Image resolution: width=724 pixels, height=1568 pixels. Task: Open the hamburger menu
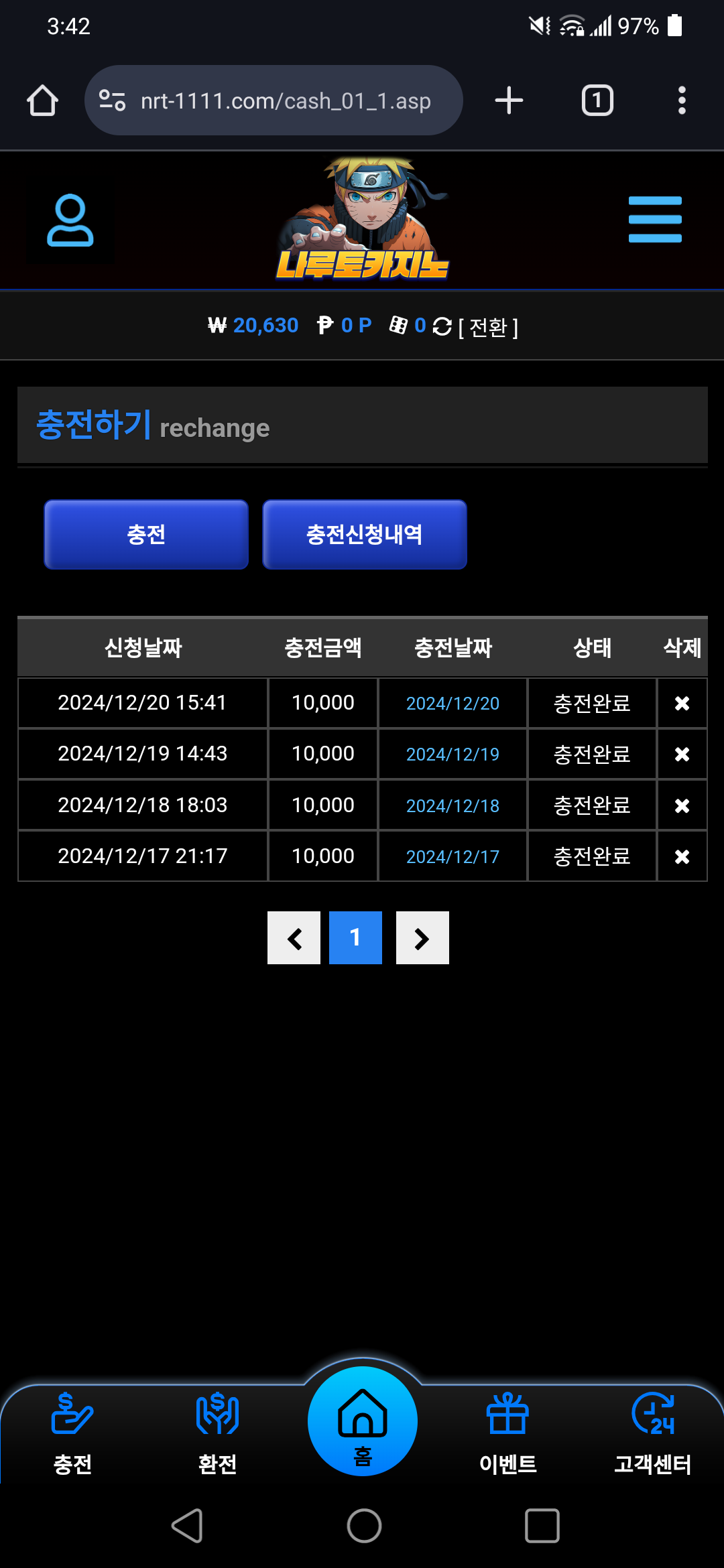pyautogui.click(x=654, y=220)
